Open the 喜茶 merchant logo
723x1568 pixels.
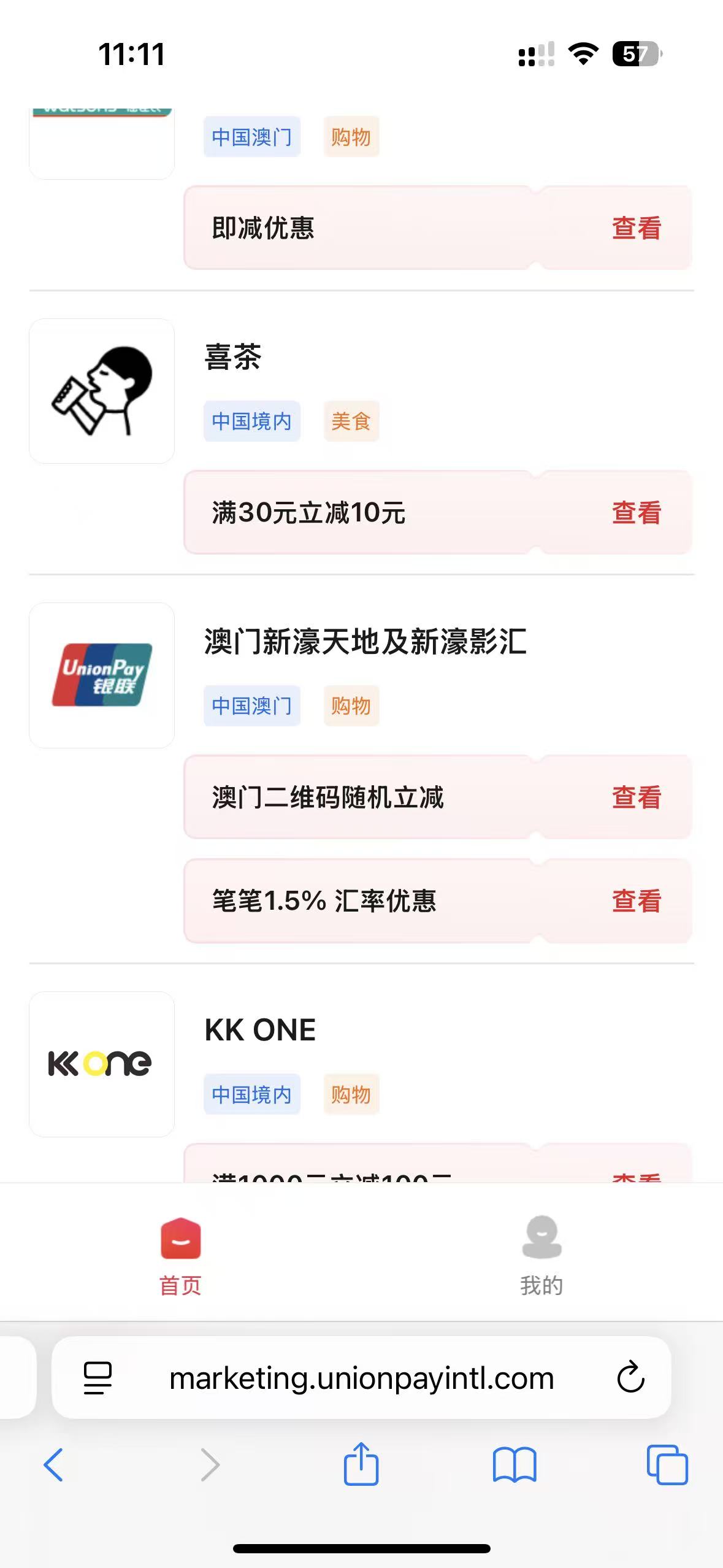[102, 391]
